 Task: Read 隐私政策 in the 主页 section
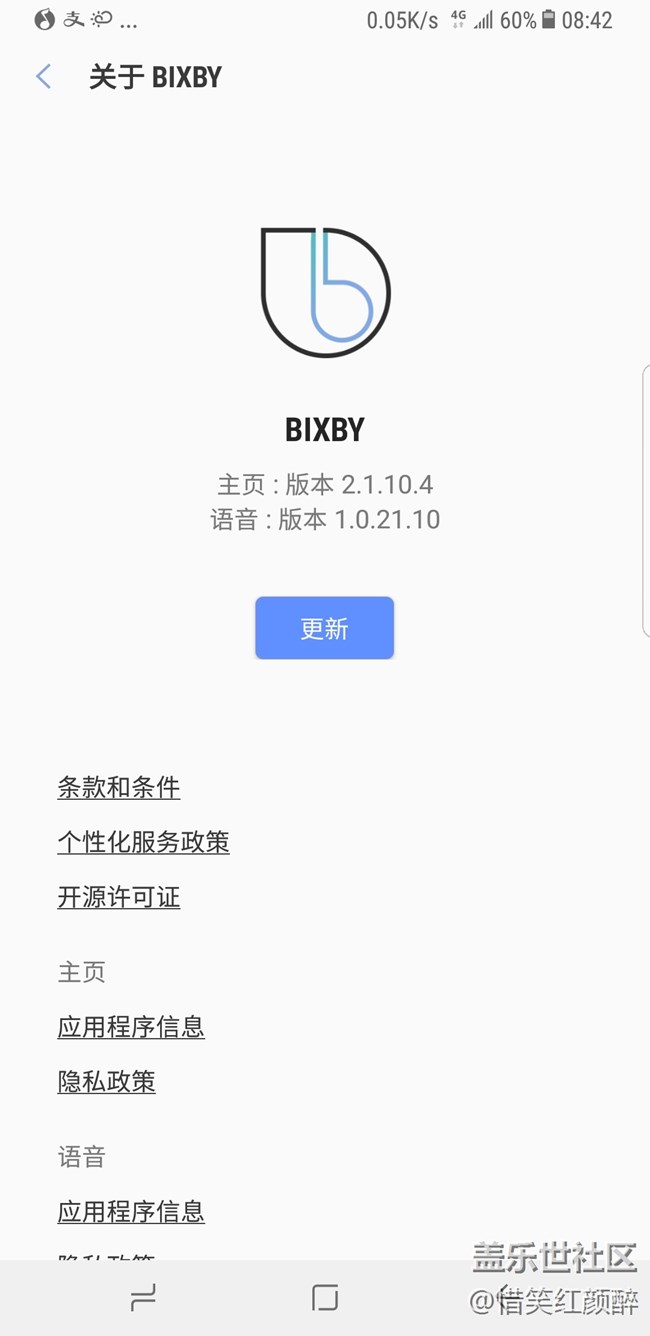pos(107,1081)
